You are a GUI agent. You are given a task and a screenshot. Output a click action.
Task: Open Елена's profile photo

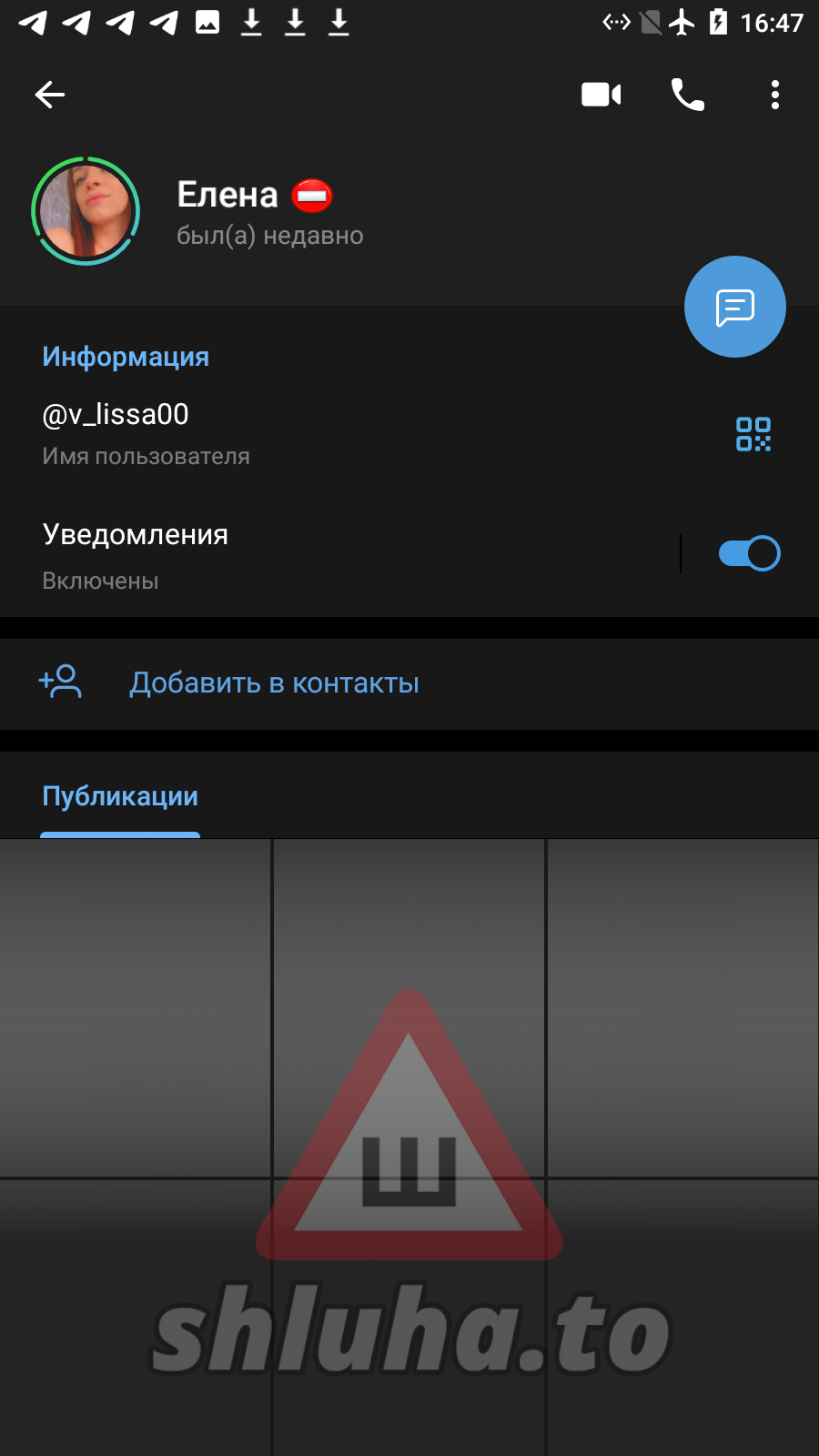pos(86,211)
